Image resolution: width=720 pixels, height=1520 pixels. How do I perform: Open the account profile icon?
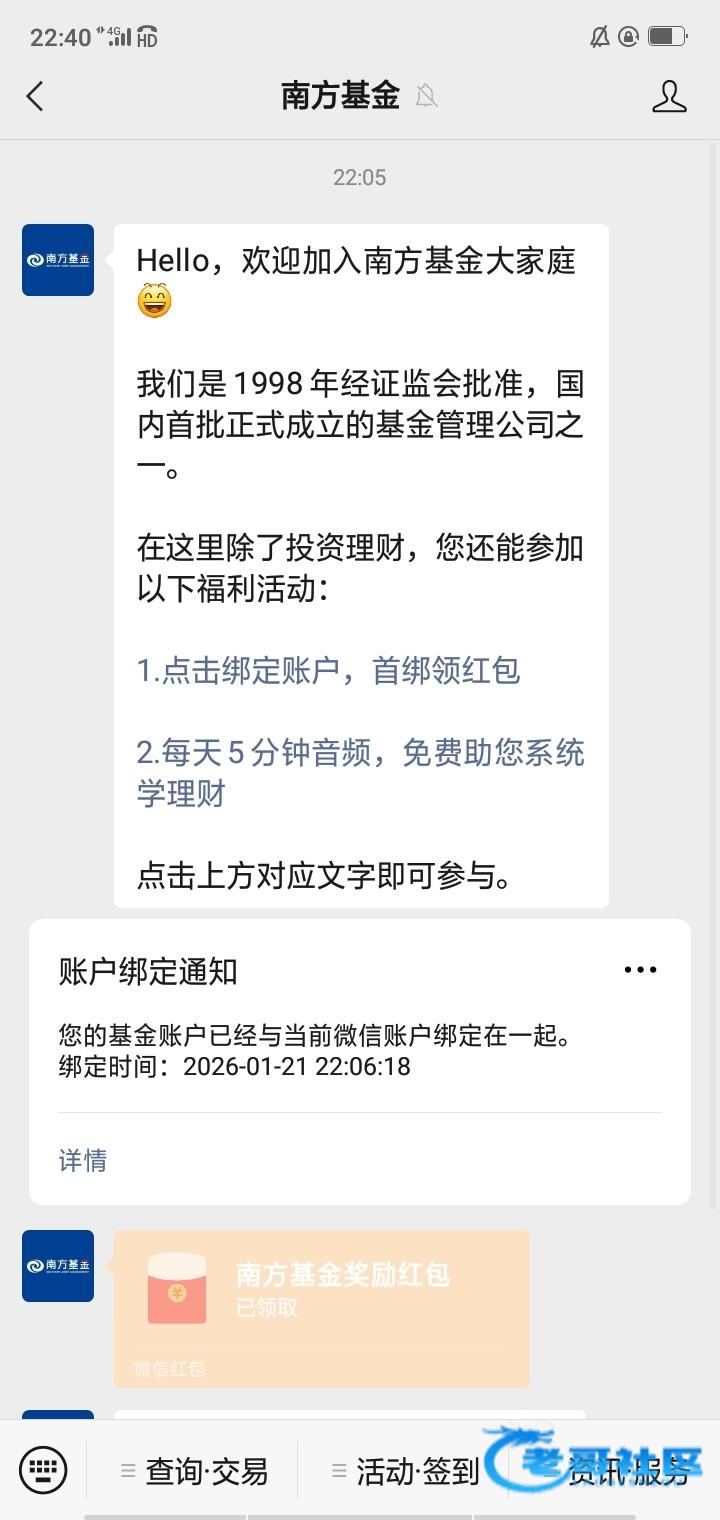pyautogui.click(x=669, y=96)
